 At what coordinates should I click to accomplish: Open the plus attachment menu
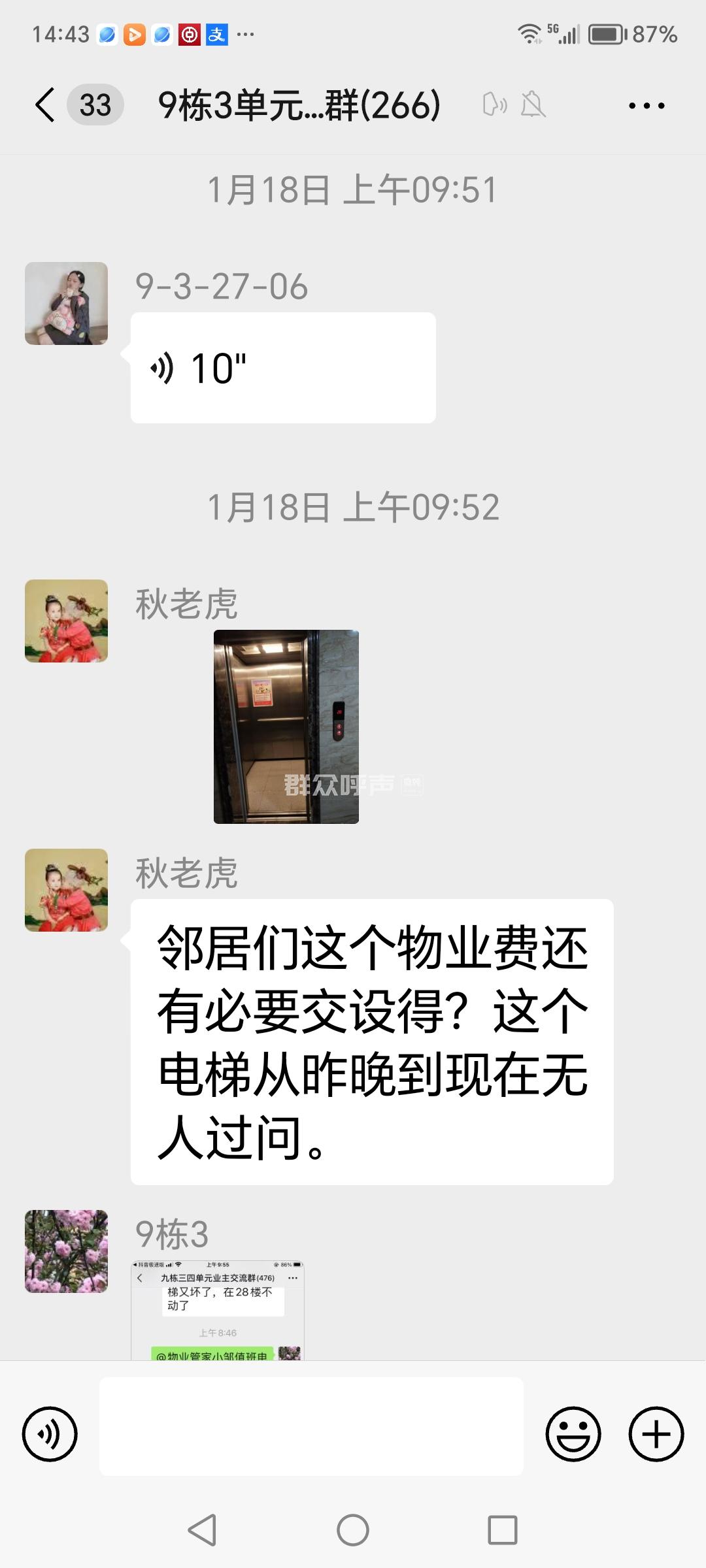(x=656, y=1434)
